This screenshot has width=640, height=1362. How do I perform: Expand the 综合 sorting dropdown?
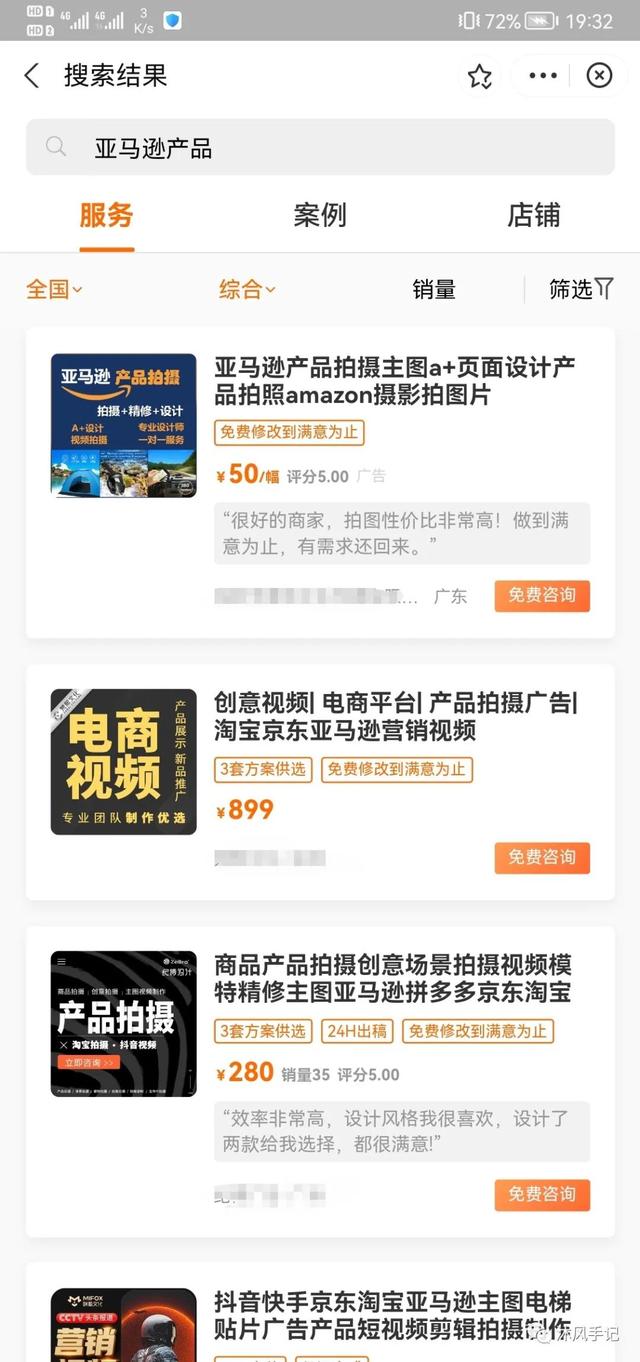point(247,290)
